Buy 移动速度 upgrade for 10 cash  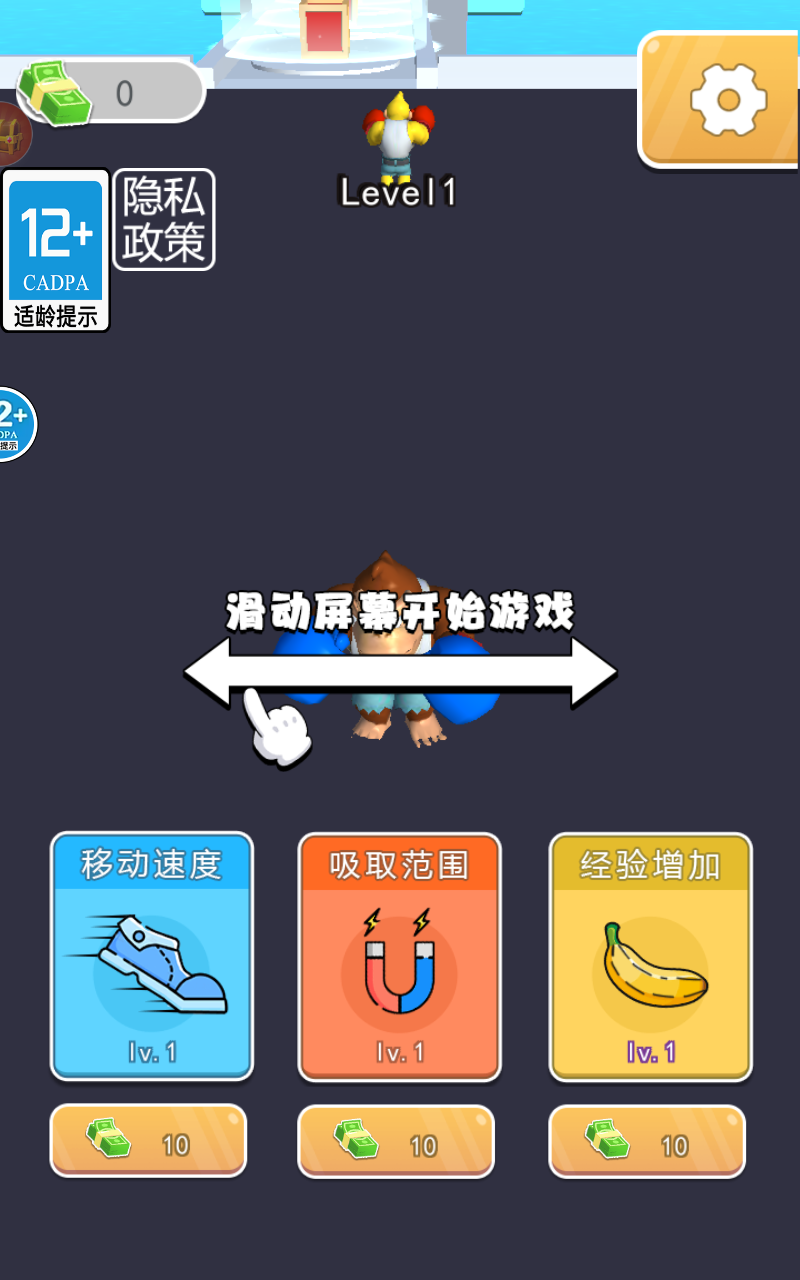click(x=148, y=1141)
